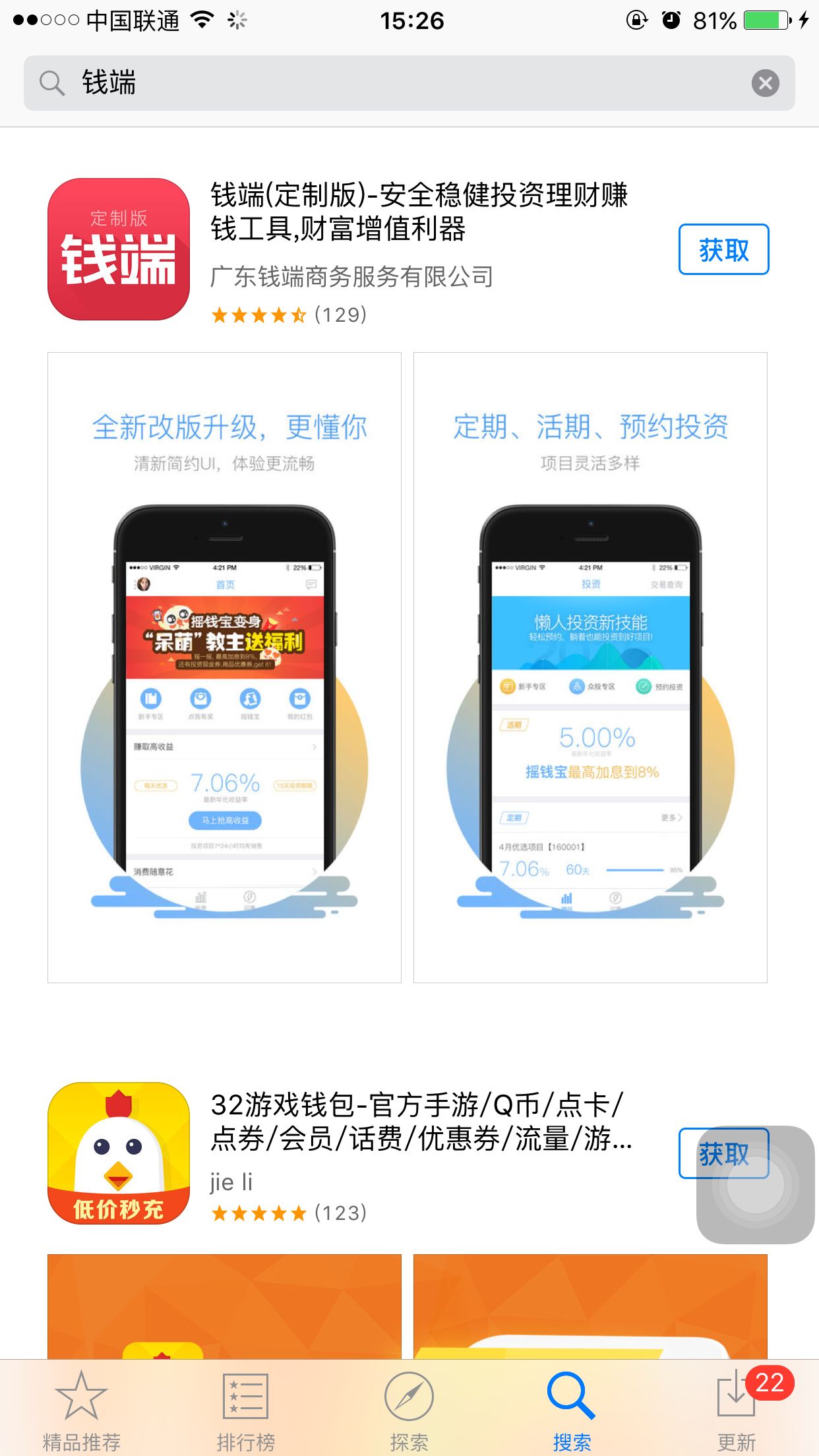This screenshot has height=1456, width=819.
Task: Clear the search text with the X button
Action: click(765, 83)
